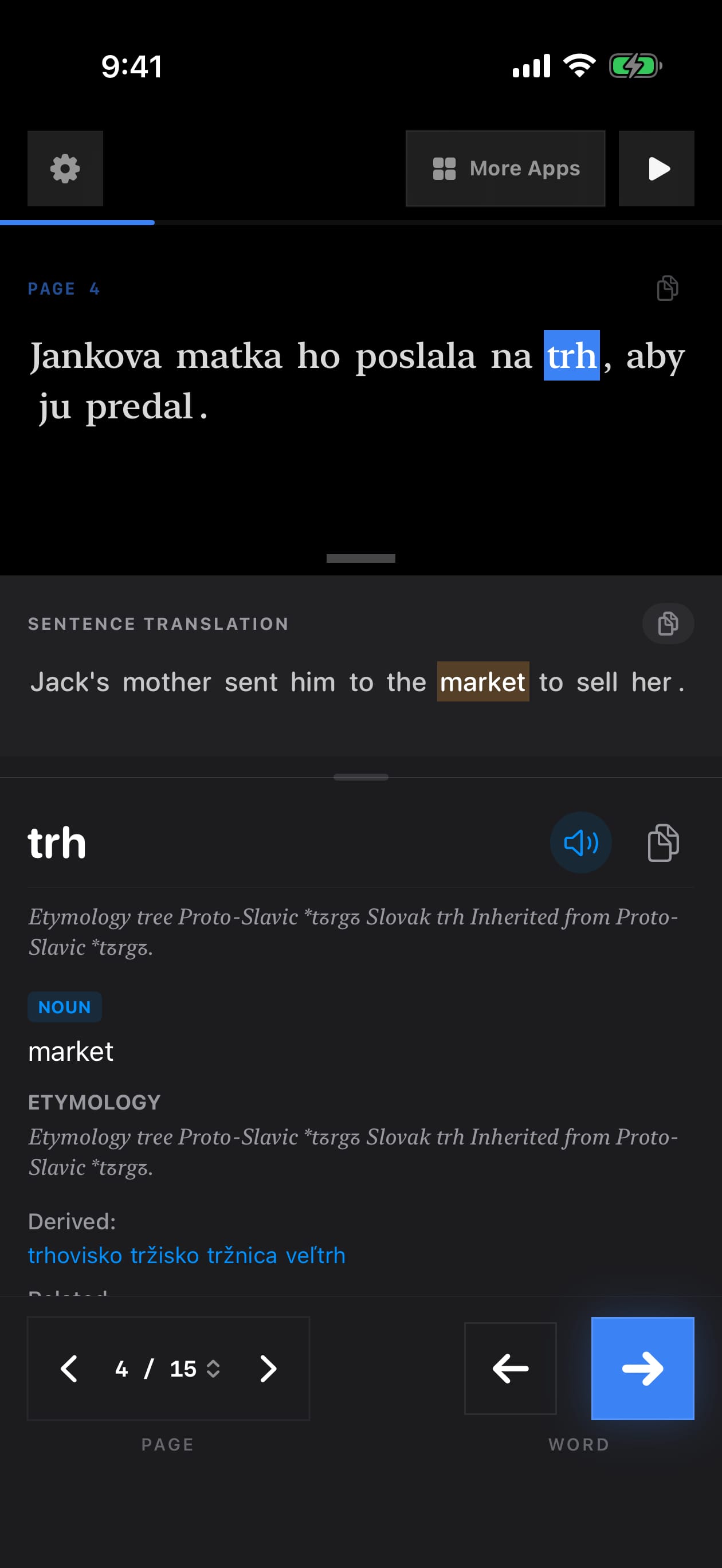Open derived word tržisko
This screenshot has width=722, height=1568.
click(x=164, y=1255)
